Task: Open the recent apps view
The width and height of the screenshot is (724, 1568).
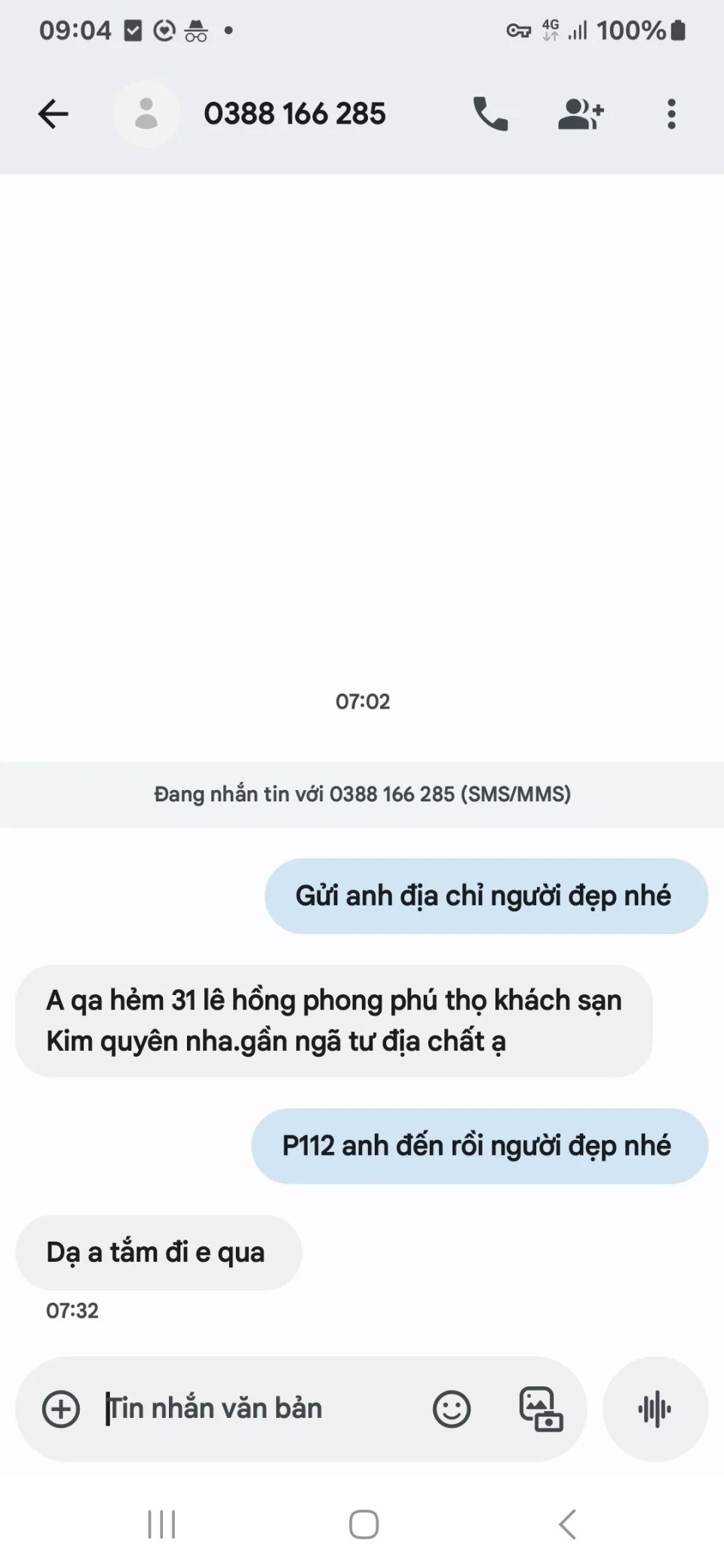Action: [x=161, y=1524]
